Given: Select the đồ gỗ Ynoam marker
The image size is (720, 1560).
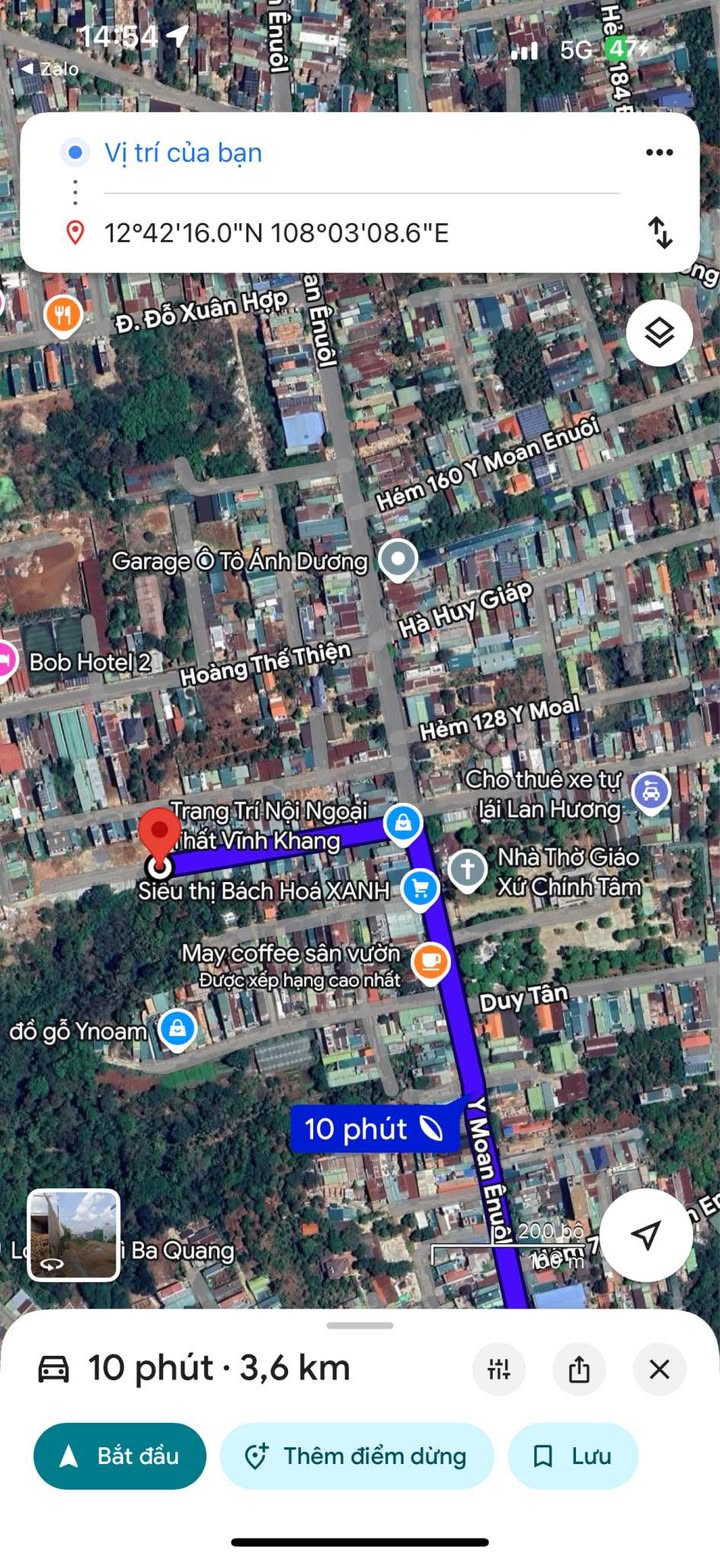Looking at the screenshot, I should (x=177, y=1028).
